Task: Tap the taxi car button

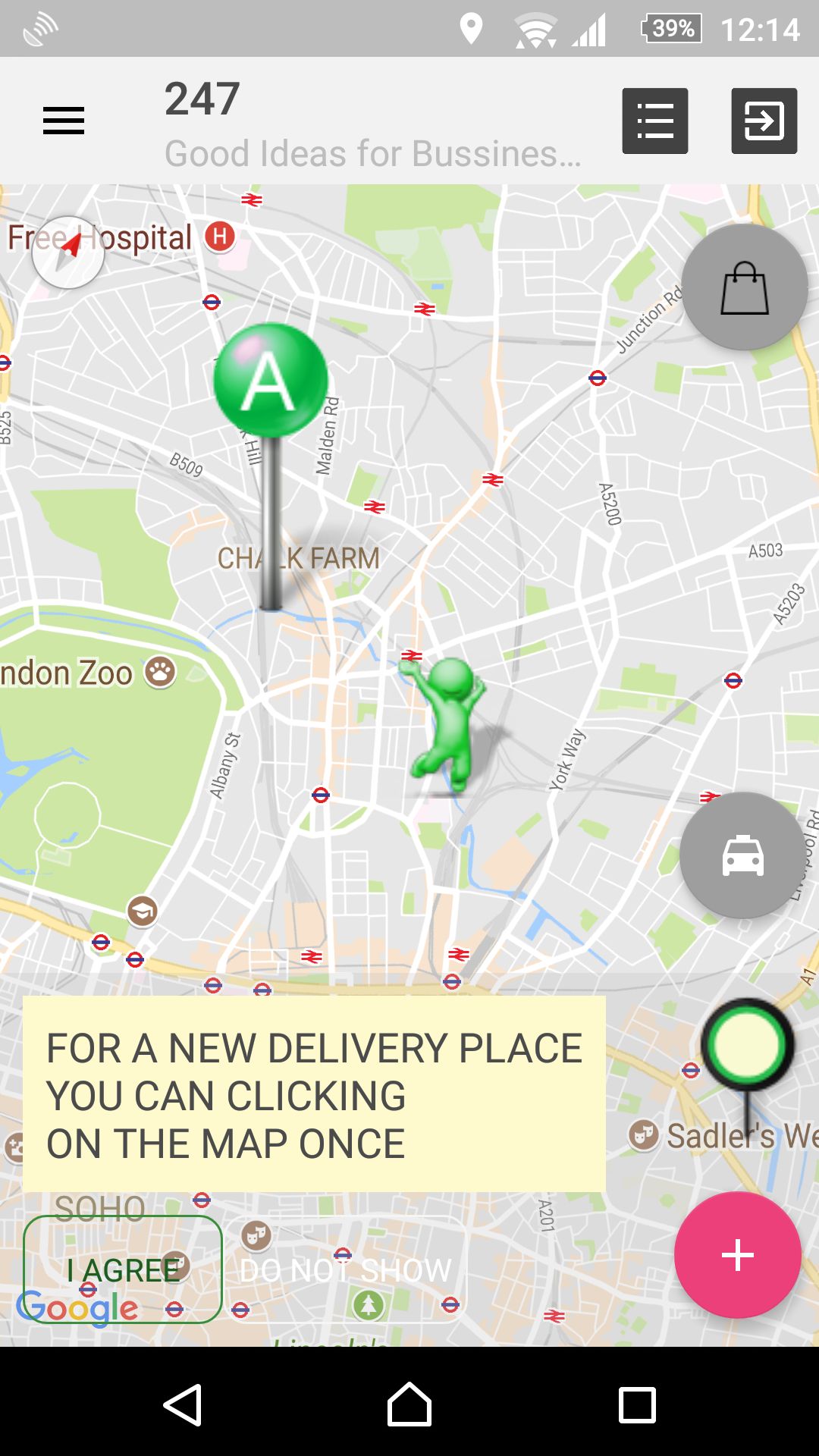Action: (x=742, y=855)
